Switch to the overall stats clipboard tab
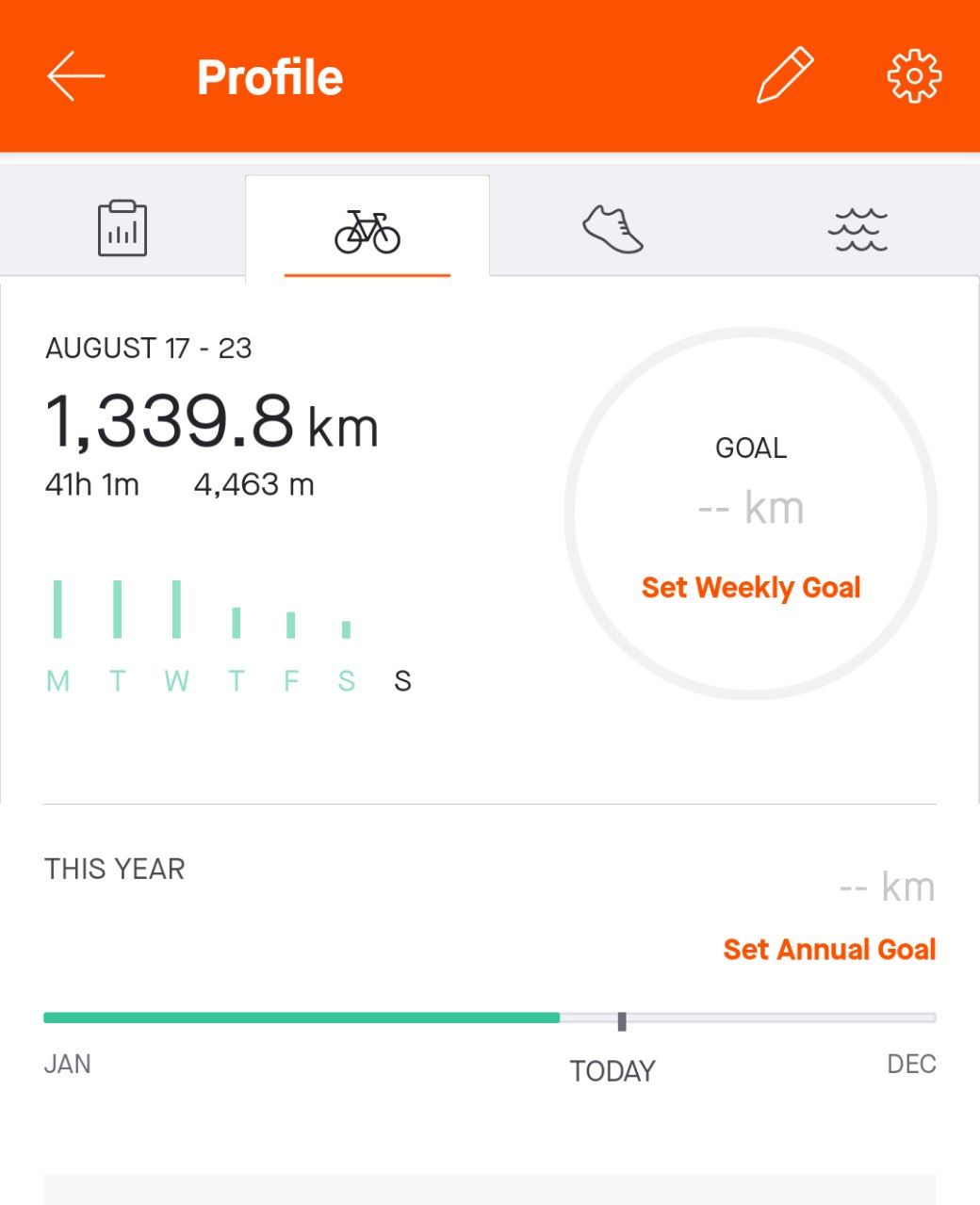Viewport: 980px width, 1205px height. click(122, 227)
